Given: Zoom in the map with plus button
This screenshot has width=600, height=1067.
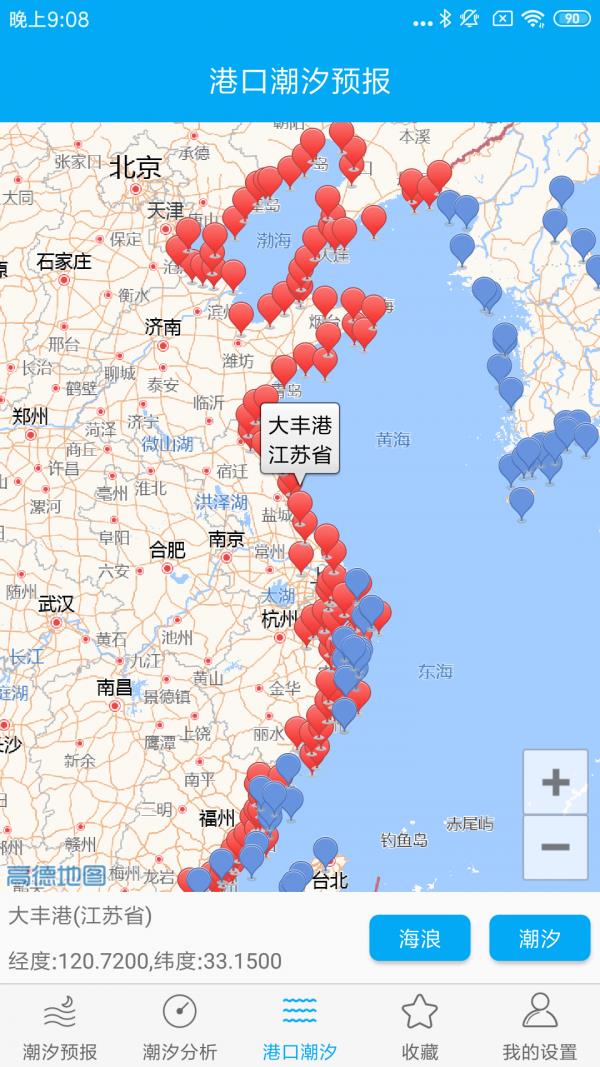Looking at the screenshot, I should coord(555,782).
